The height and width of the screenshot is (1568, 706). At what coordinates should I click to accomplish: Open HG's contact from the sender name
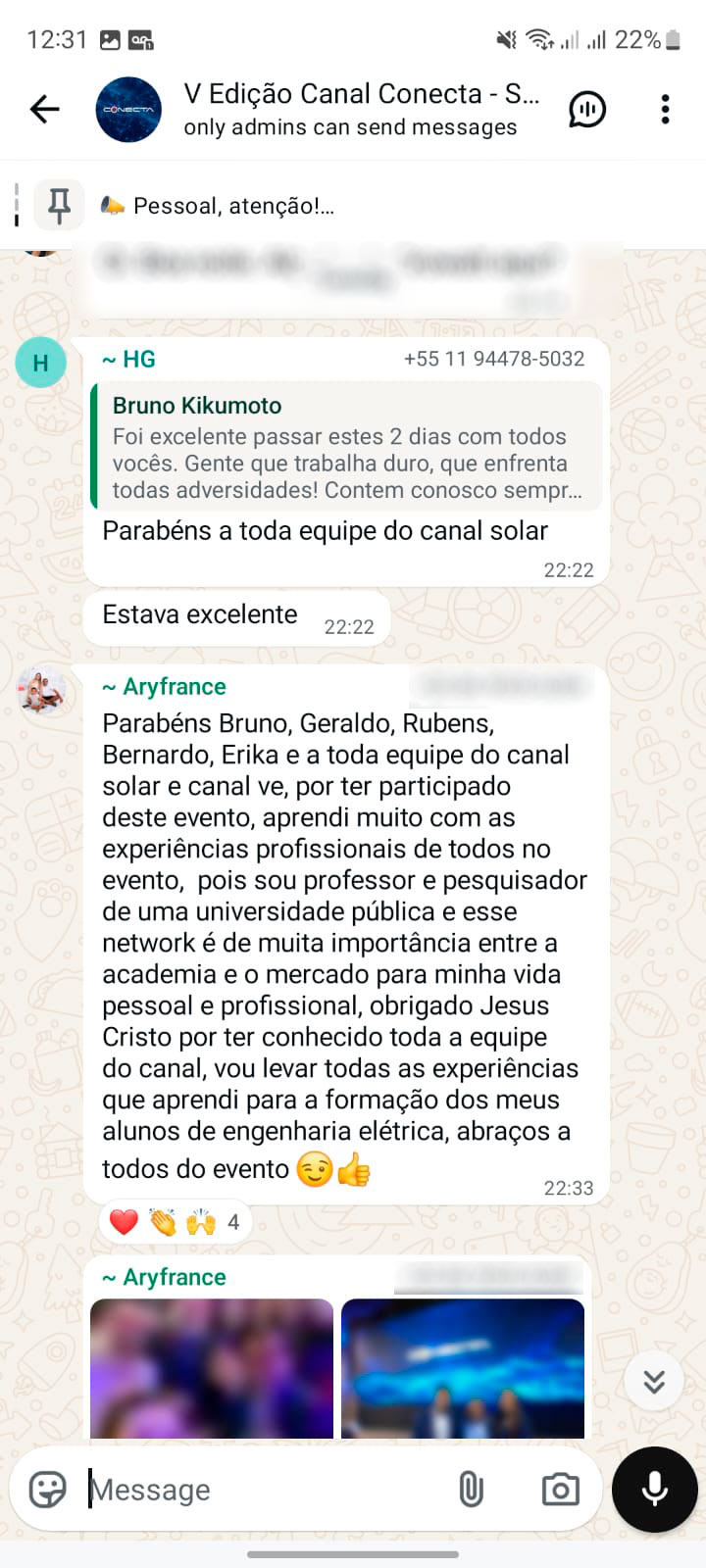click(129, 360)
